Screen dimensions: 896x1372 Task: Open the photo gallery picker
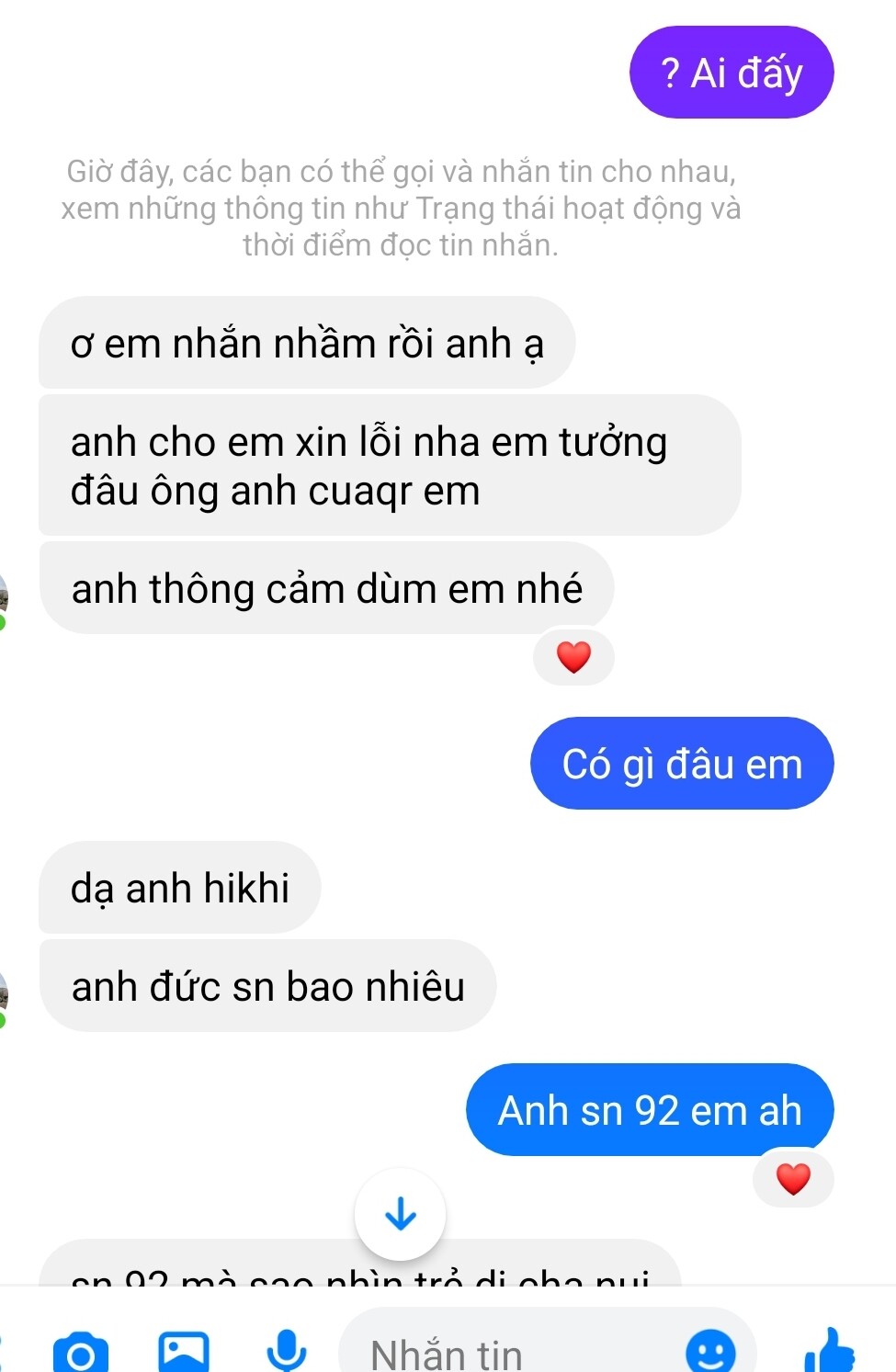coord(184,1353)
